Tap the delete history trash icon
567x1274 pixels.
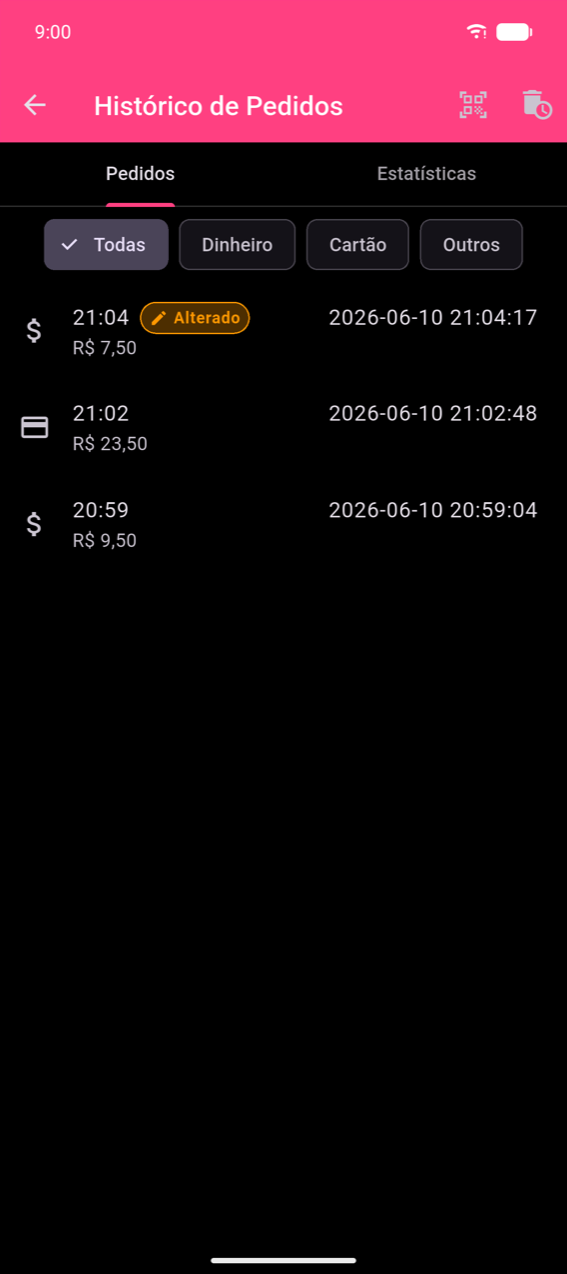click(536, 105)
